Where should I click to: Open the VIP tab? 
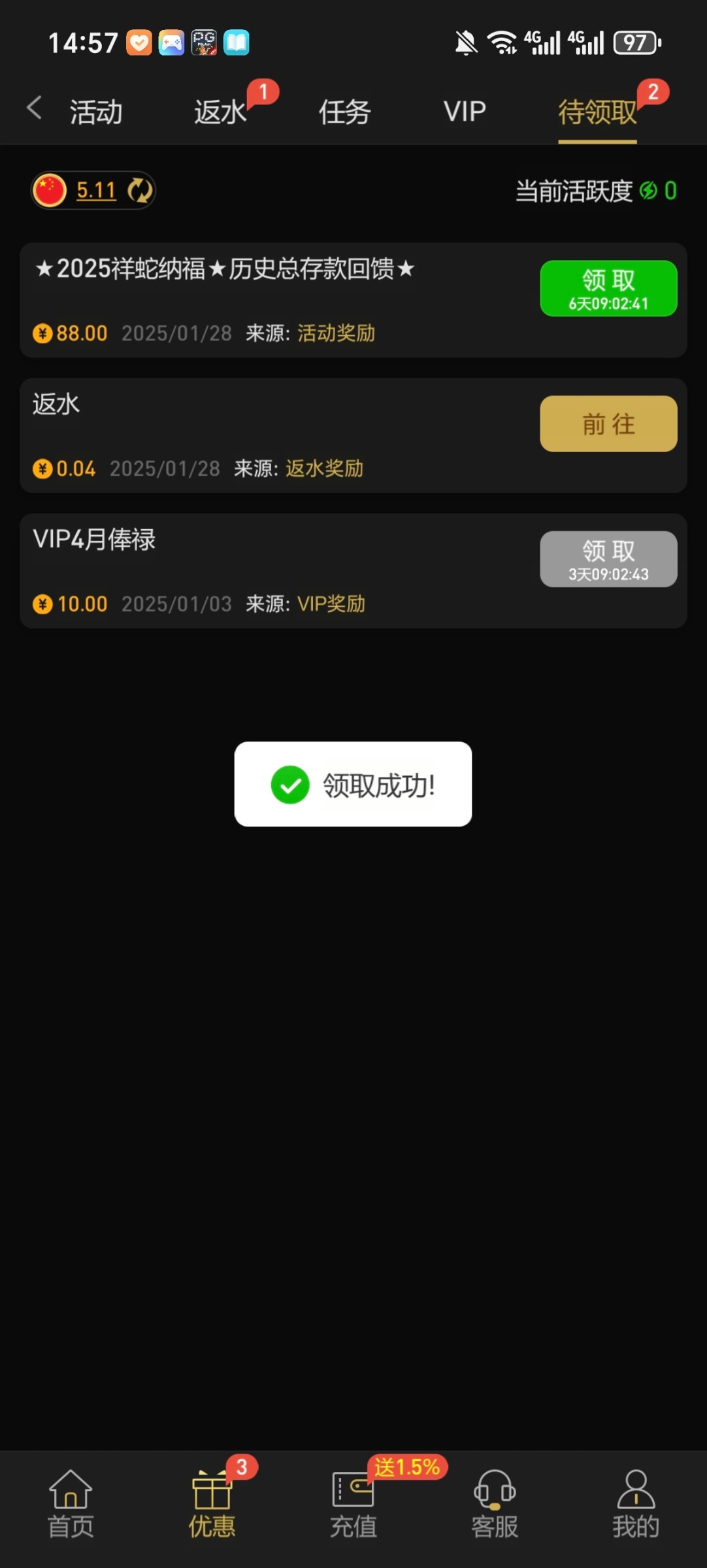465,112
